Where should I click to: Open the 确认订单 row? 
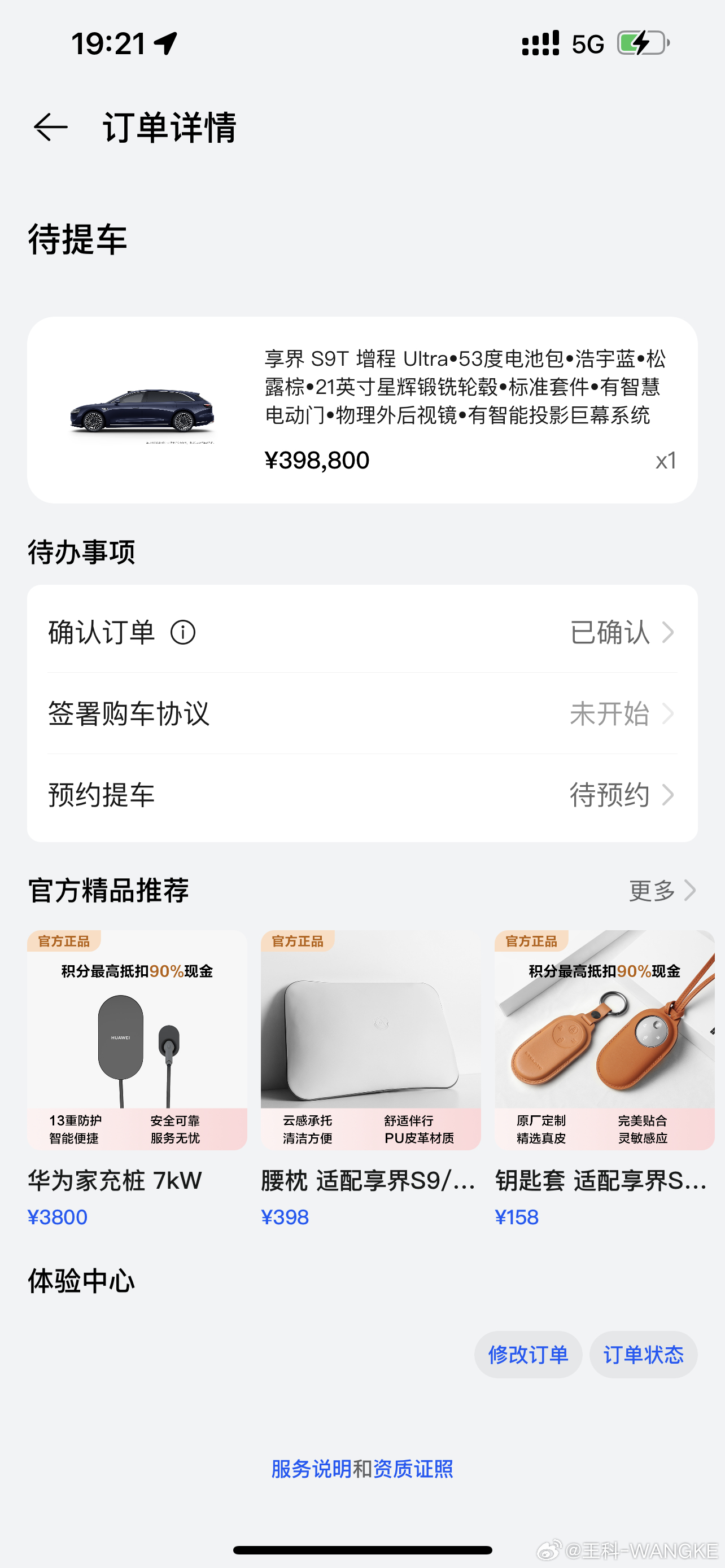click(x=362, y=632)
